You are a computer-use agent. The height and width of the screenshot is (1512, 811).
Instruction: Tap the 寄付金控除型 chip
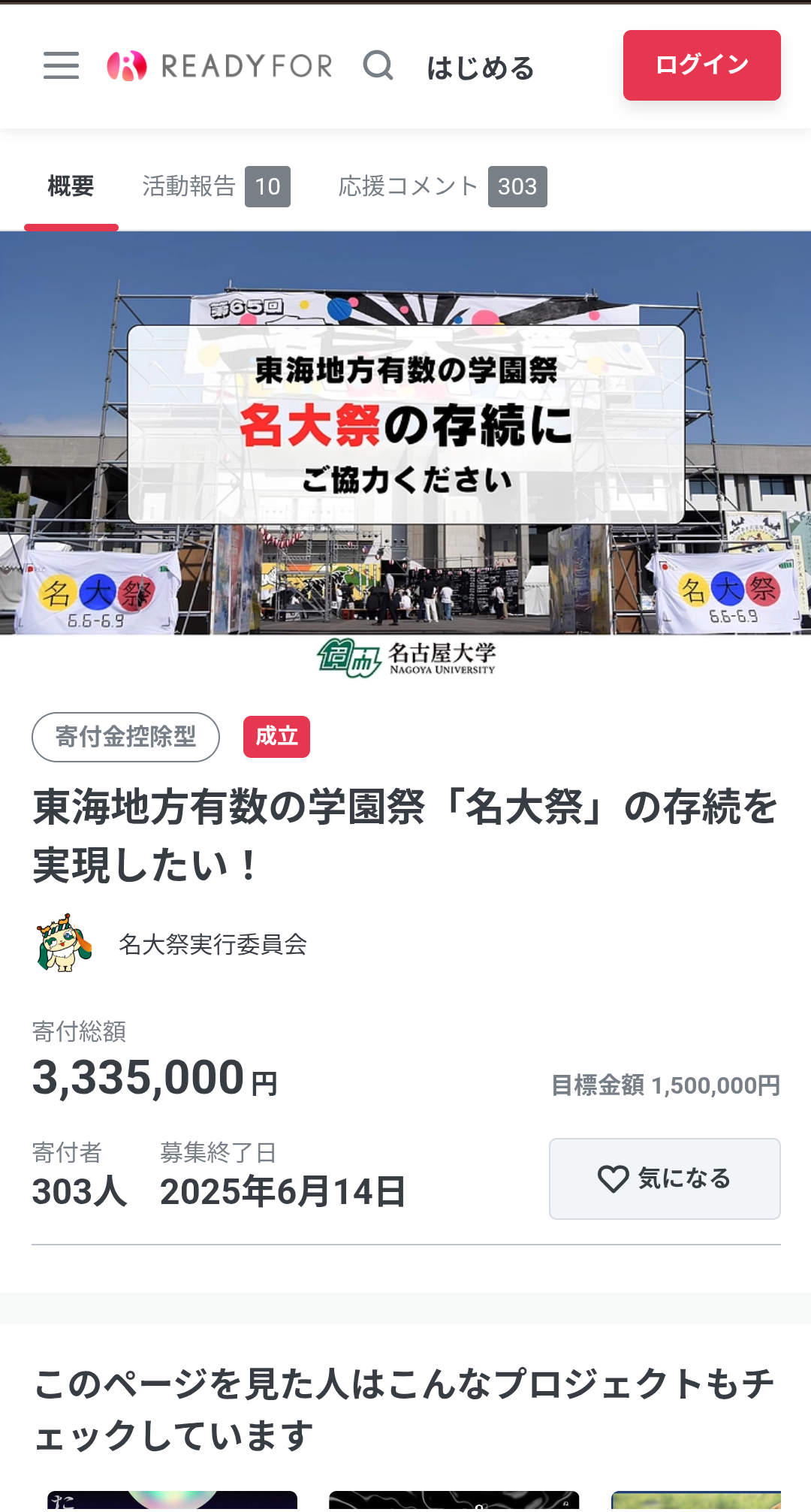point(125,737)
